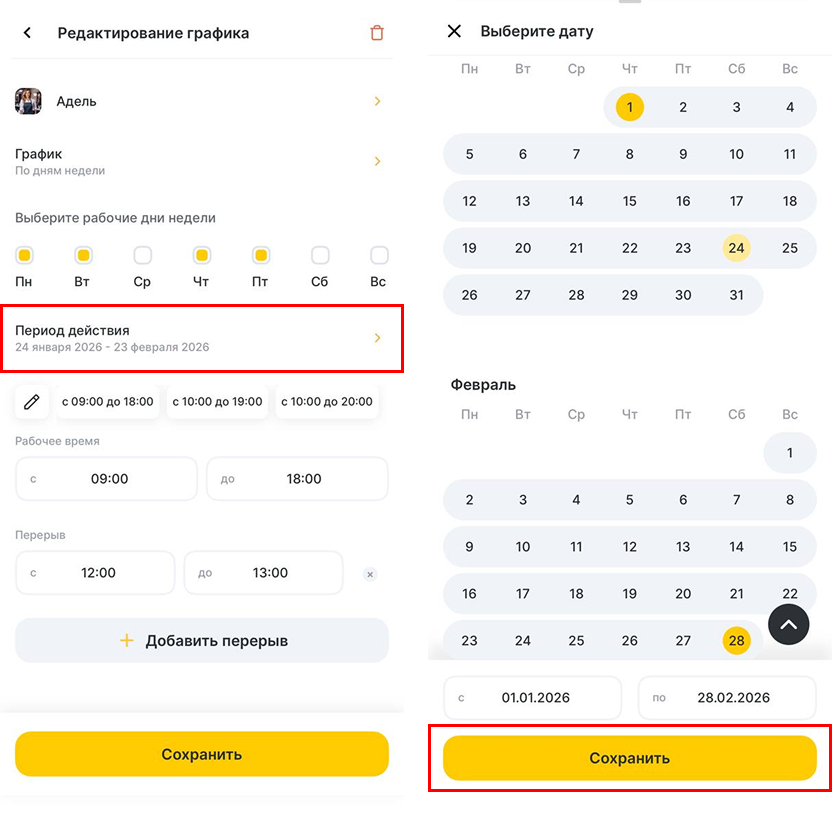Open the employee row for Адель
The width and height of the screenshot is (832, 827).
point(200,101)
